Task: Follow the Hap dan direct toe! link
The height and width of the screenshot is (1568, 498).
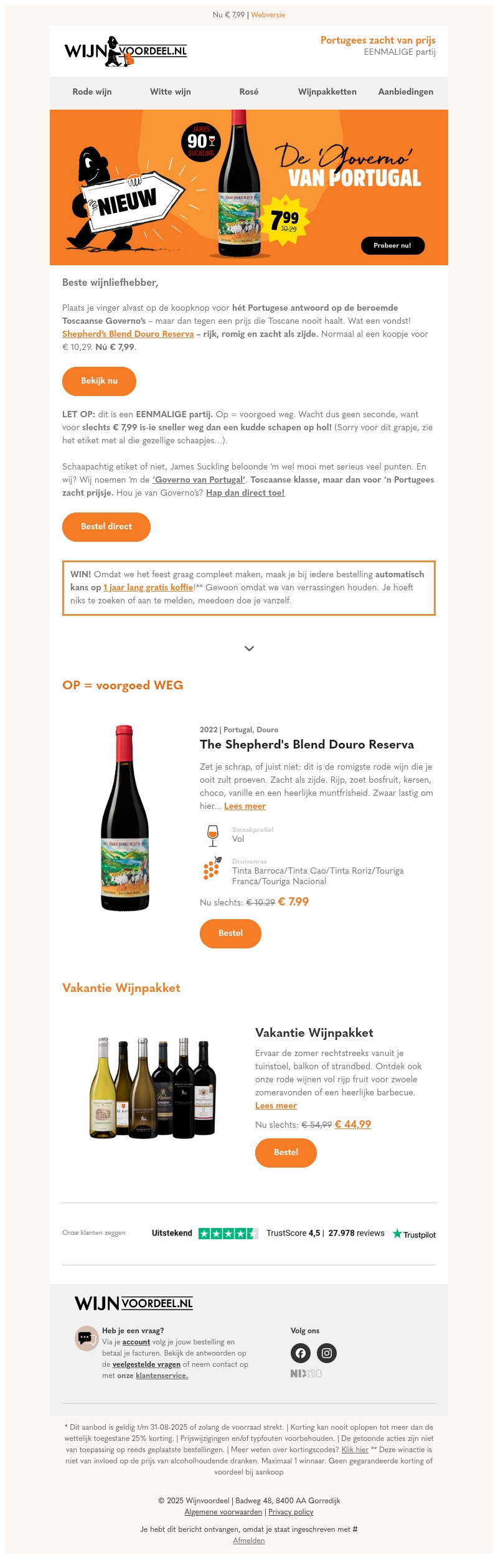Action: pos(245,493)
